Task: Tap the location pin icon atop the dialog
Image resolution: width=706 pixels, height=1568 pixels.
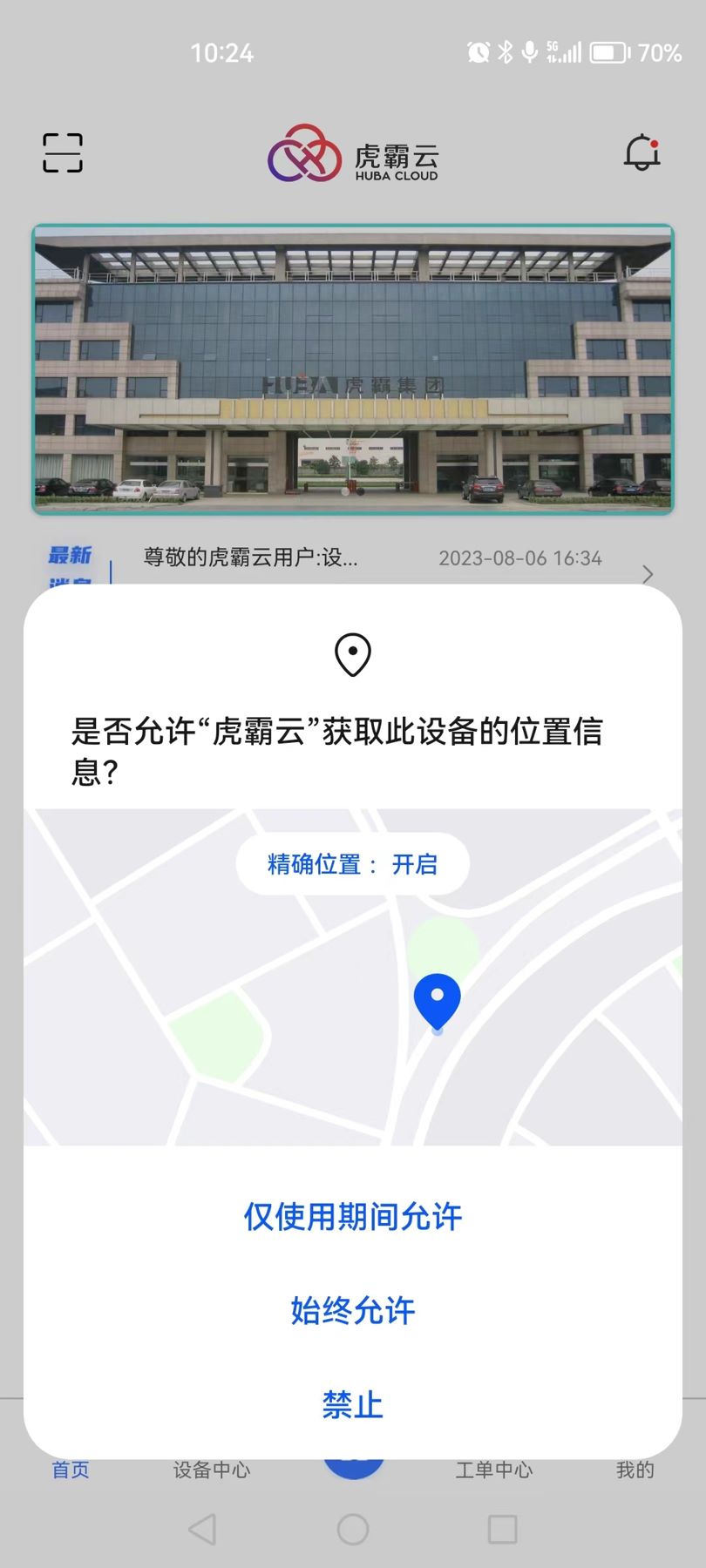Action: pyautogui.click(x=353, y=655)
